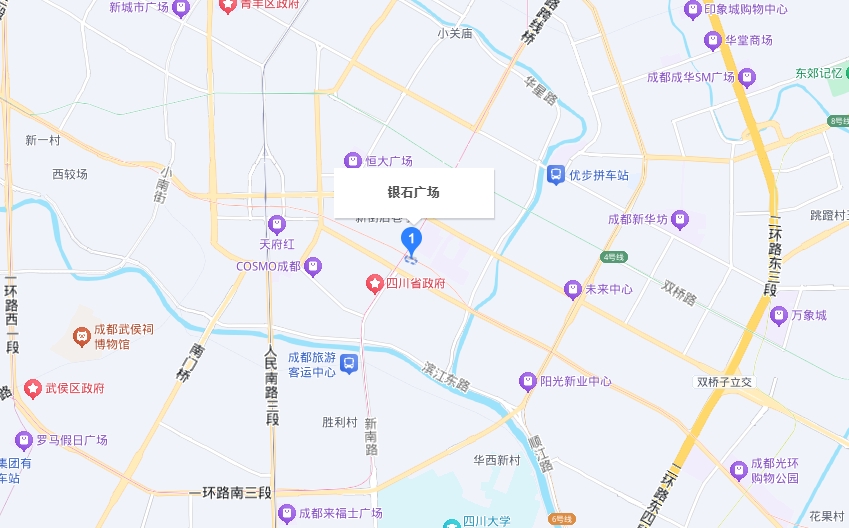Tap the blue location marker numbered 1
Screen dimensions: 849x528
click(410, 238)
